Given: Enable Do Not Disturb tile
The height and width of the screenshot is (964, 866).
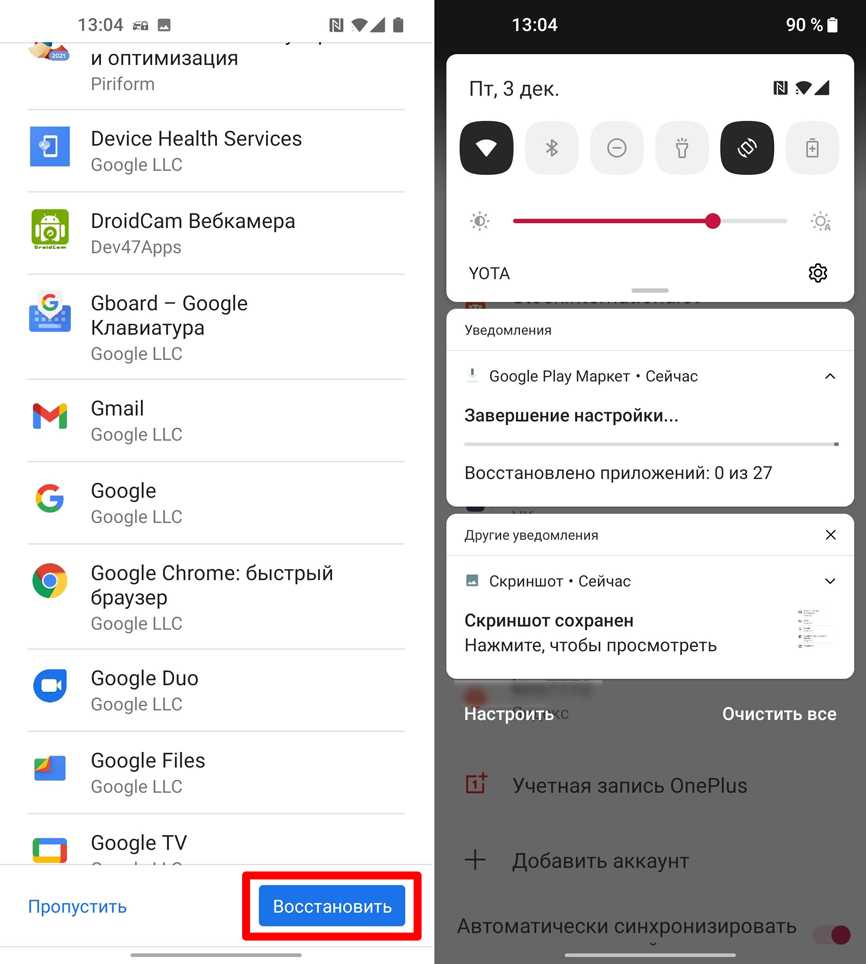Looking at the screenshot, I should point(617,148).
